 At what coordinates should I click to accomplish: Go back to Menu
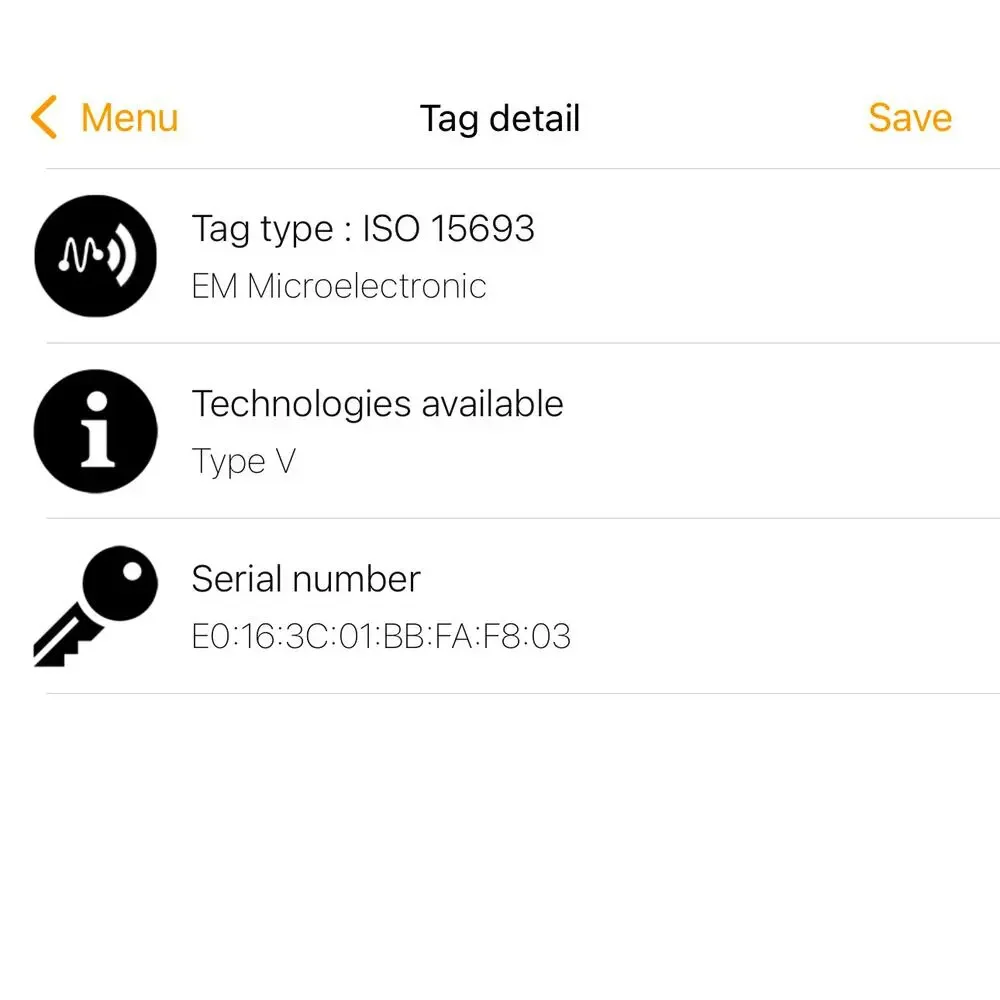pyautogui.click(x=105, y=118)
